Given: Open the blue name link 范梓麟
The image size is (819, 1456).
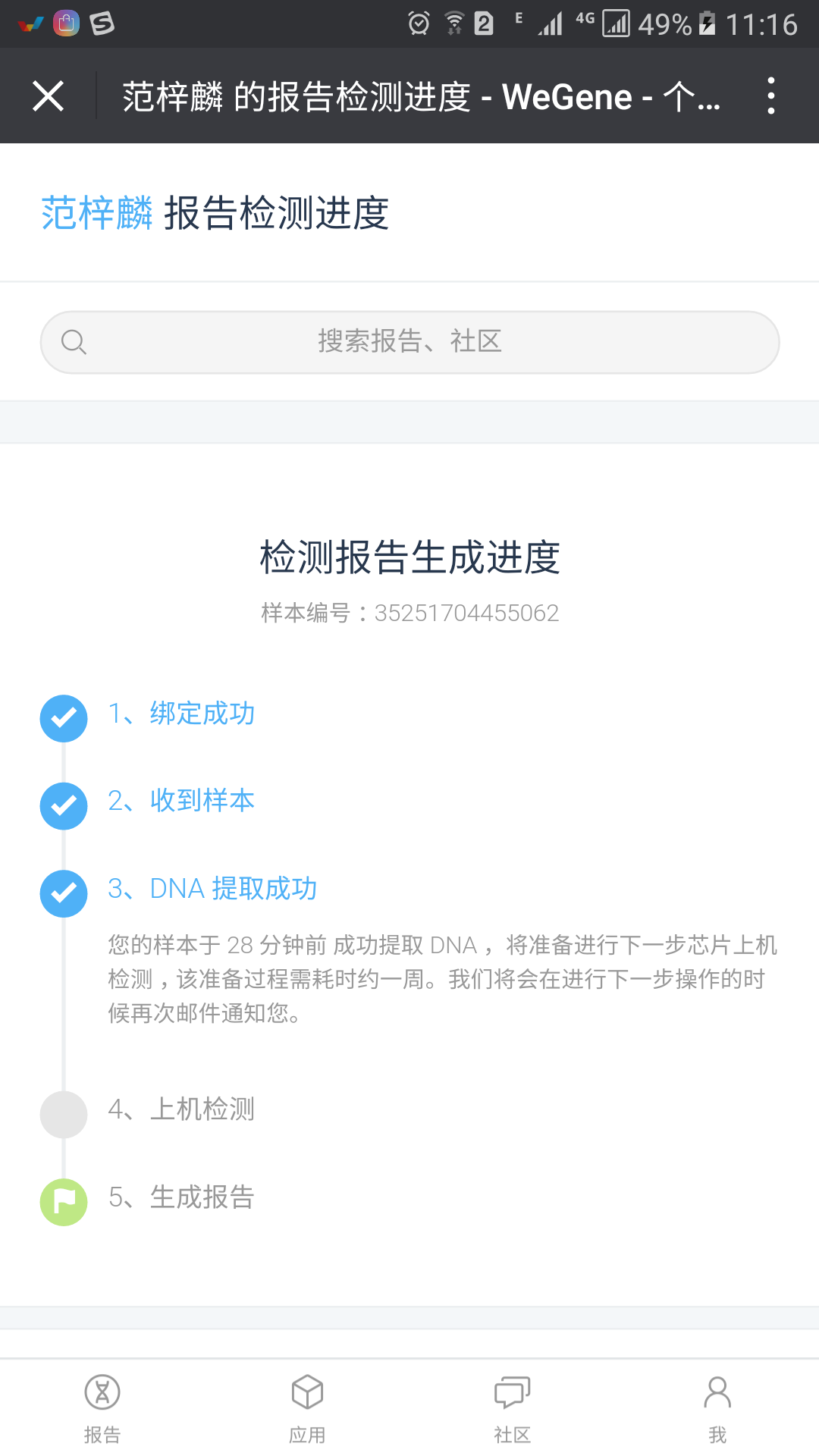Looking at the screenshot, I should 97,213.
